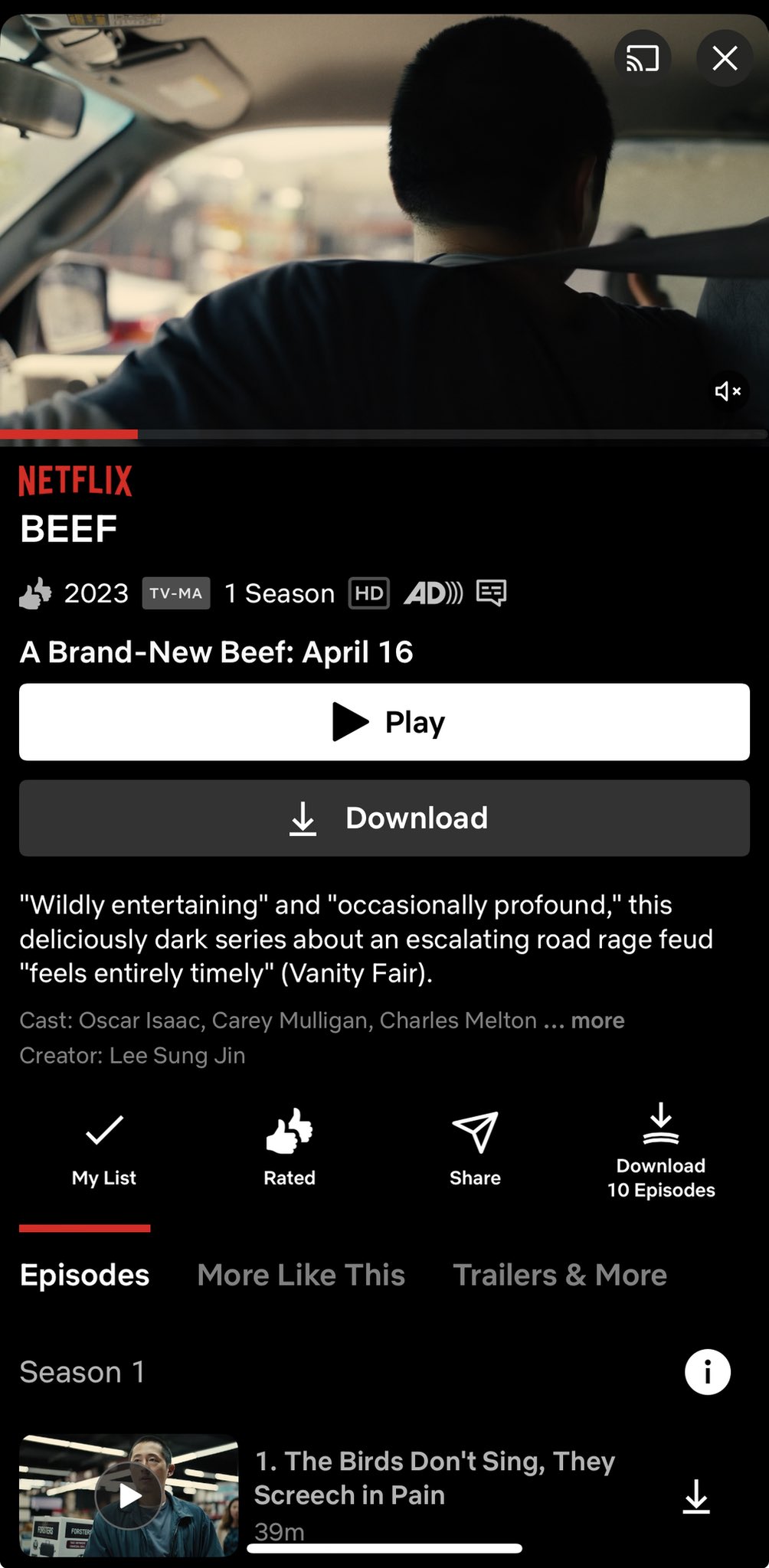The width and height of the screenshot is (769, 1568).
Task: Download episode 1 The Birds Don't Sing
Action: [x=696, y=1496]
